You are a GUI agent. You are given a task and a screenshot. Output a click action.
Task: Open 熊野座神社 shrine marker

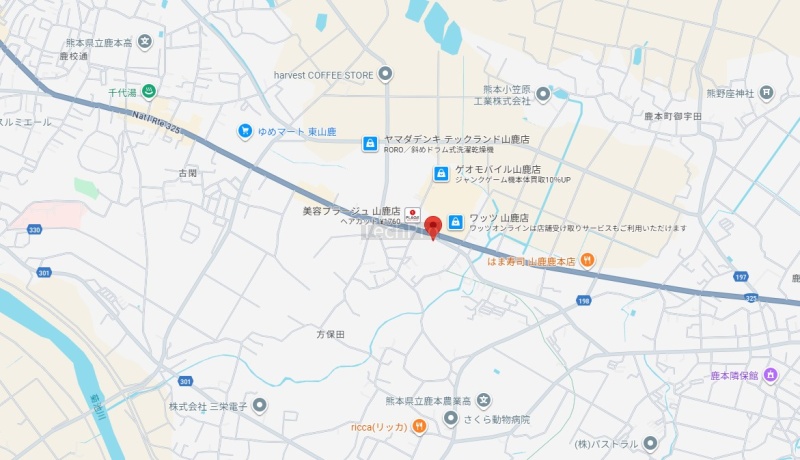coord(767,93)
